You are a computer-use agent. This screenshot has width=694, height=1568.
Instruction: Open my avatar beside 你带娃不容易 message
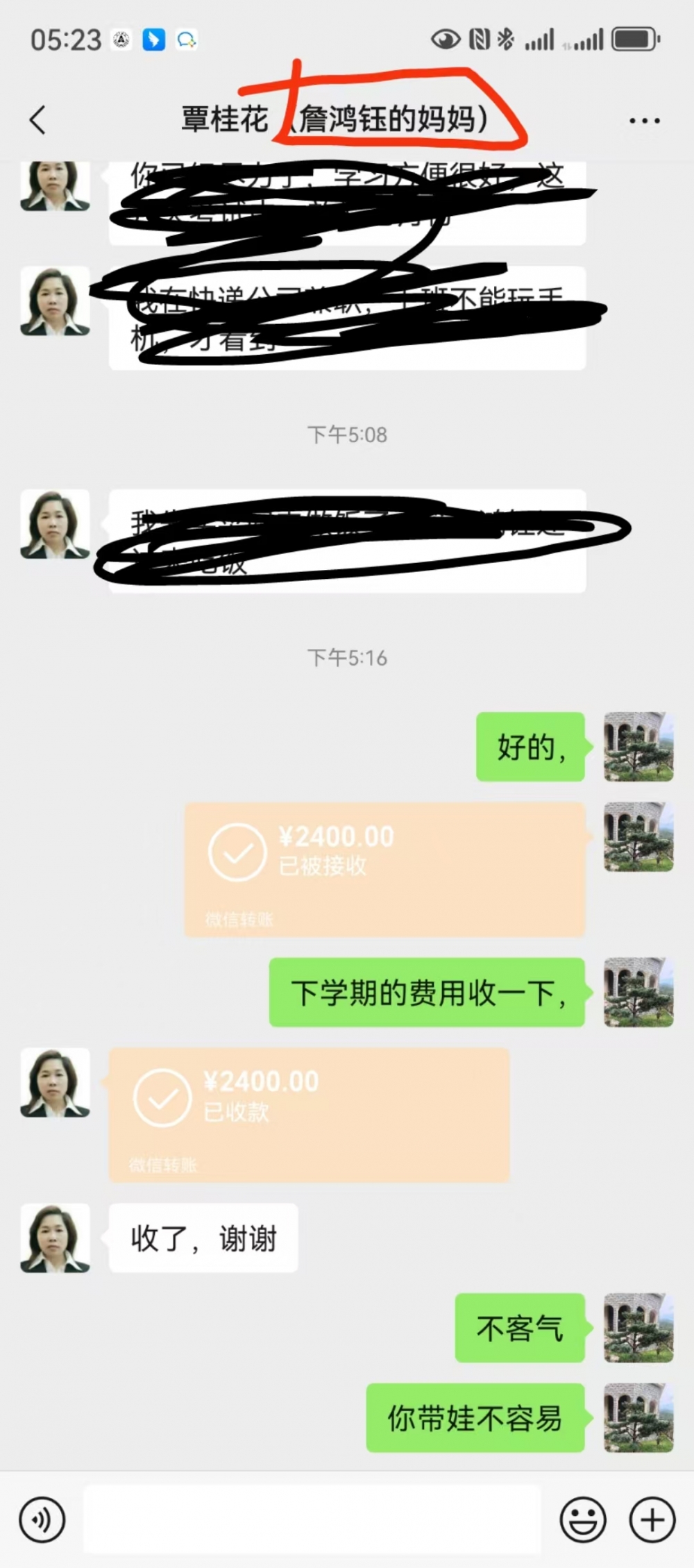click(638, 1417)
